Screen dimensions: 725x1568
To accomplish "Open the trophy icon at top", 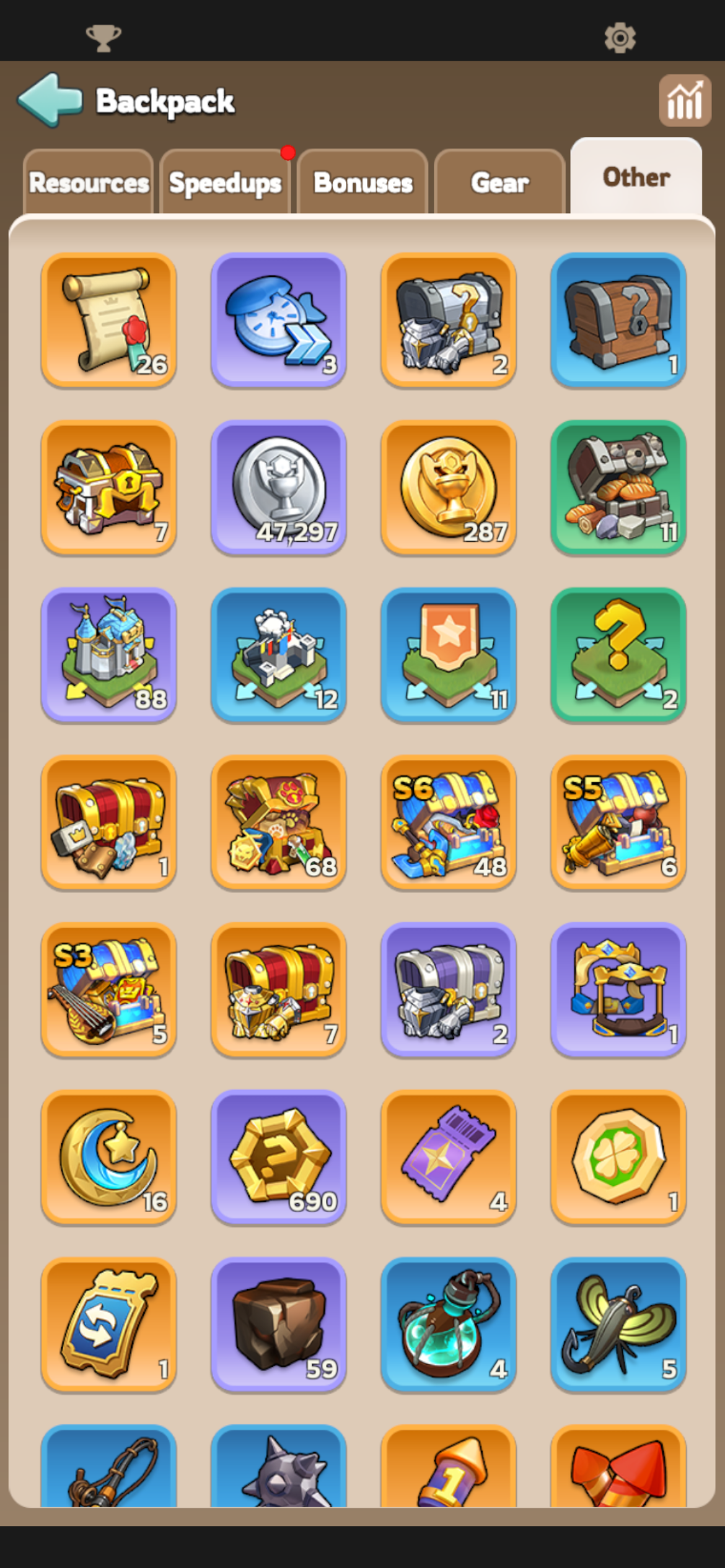I will click(103, 38).
